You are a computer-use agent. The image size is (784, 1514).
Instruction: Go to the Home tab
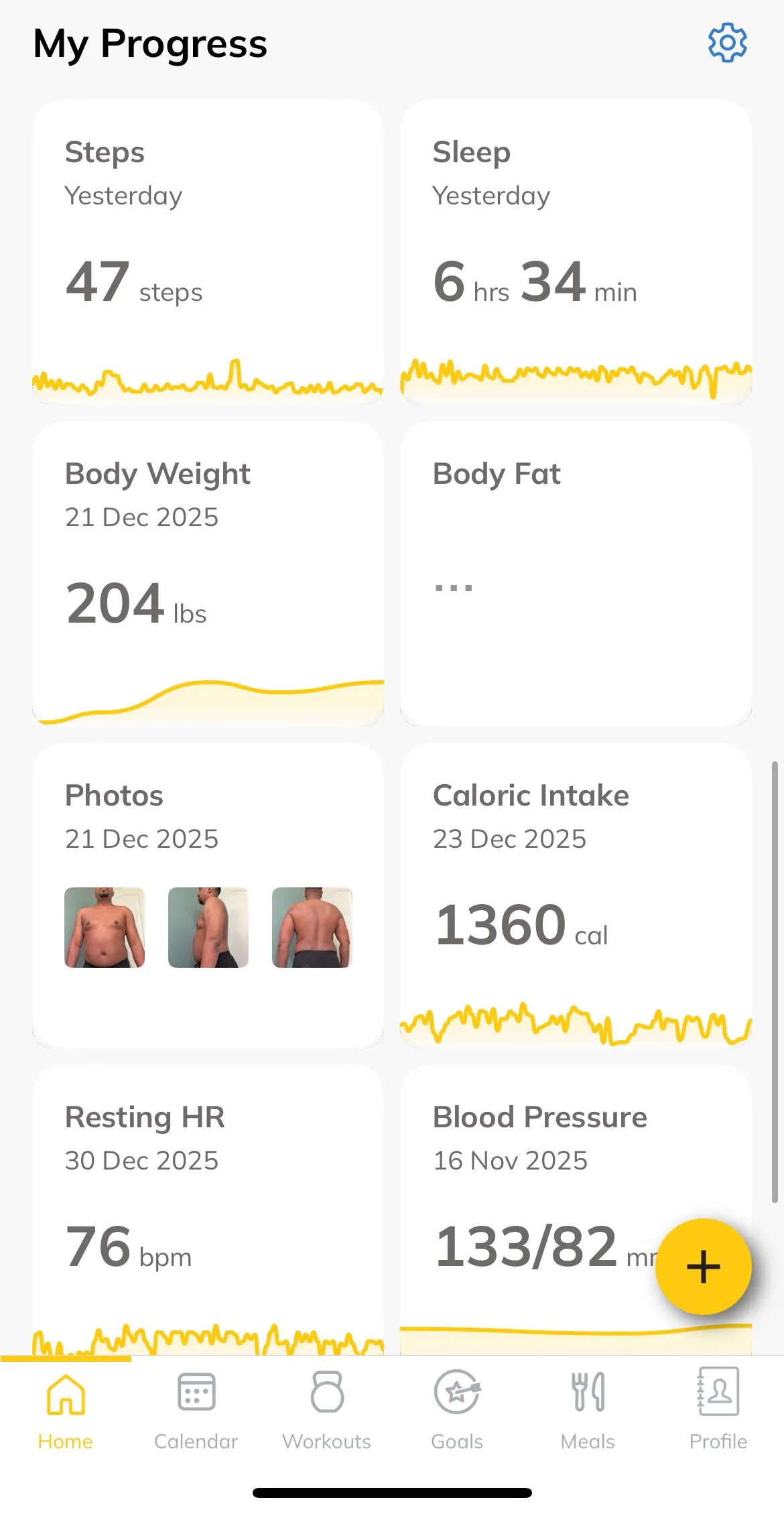pos(66,1409)
